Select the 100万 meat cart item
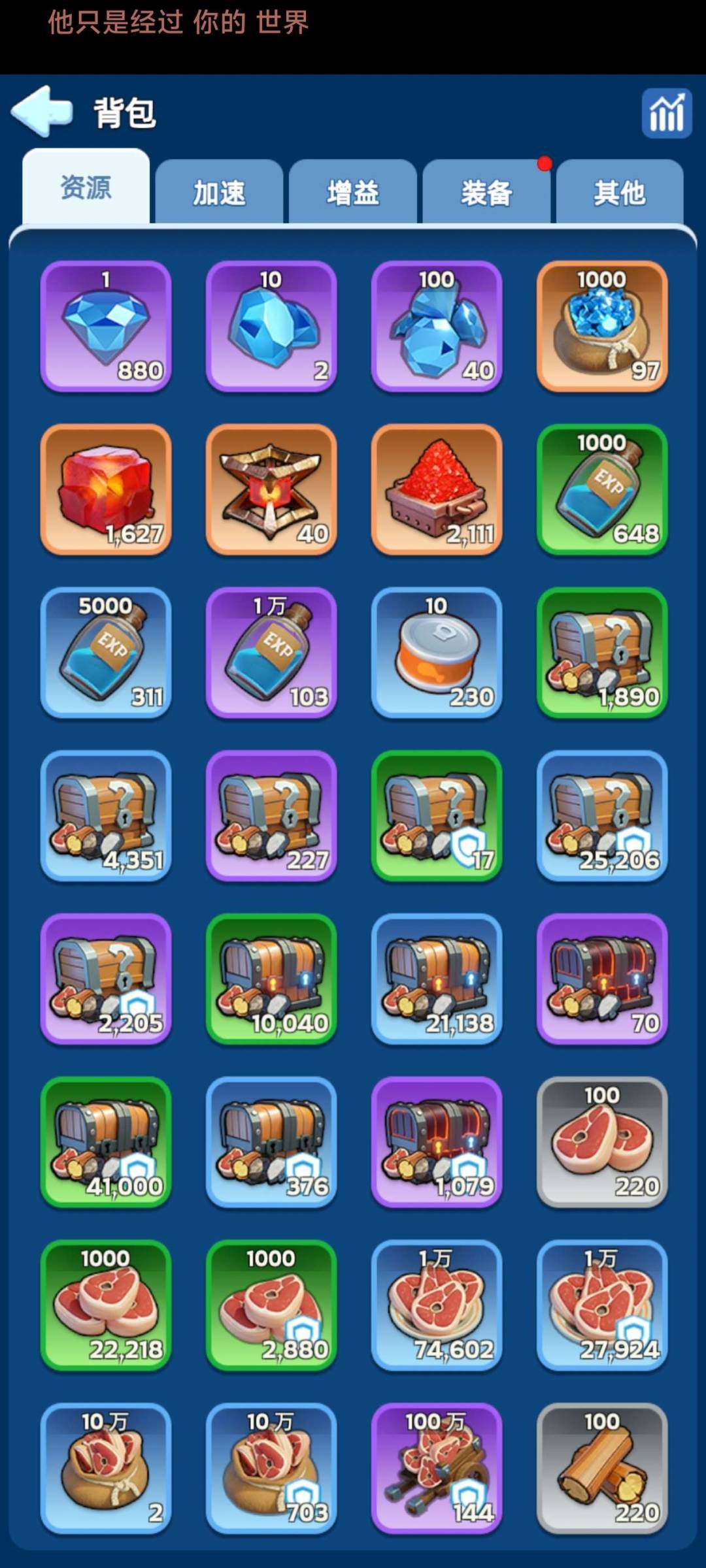This screenshot has height=1568, width=706. pyautogui.click(x=437, y=1468)
